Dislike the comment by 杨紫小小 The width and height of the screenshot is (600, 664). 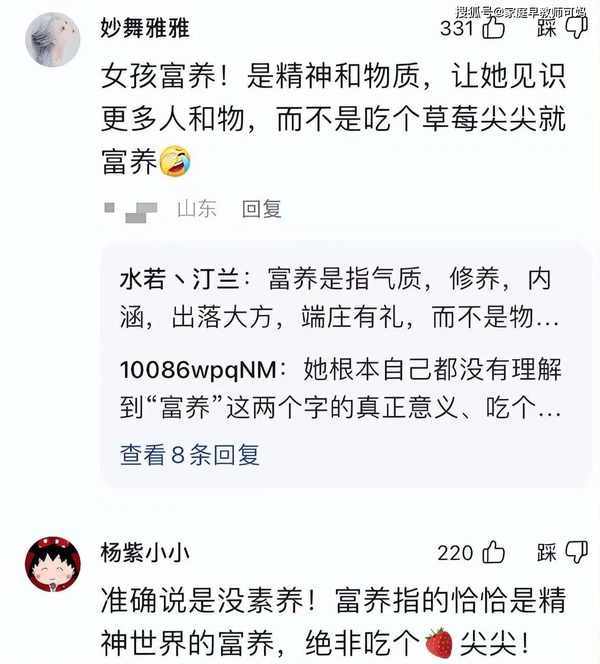(x=576, y=552)
